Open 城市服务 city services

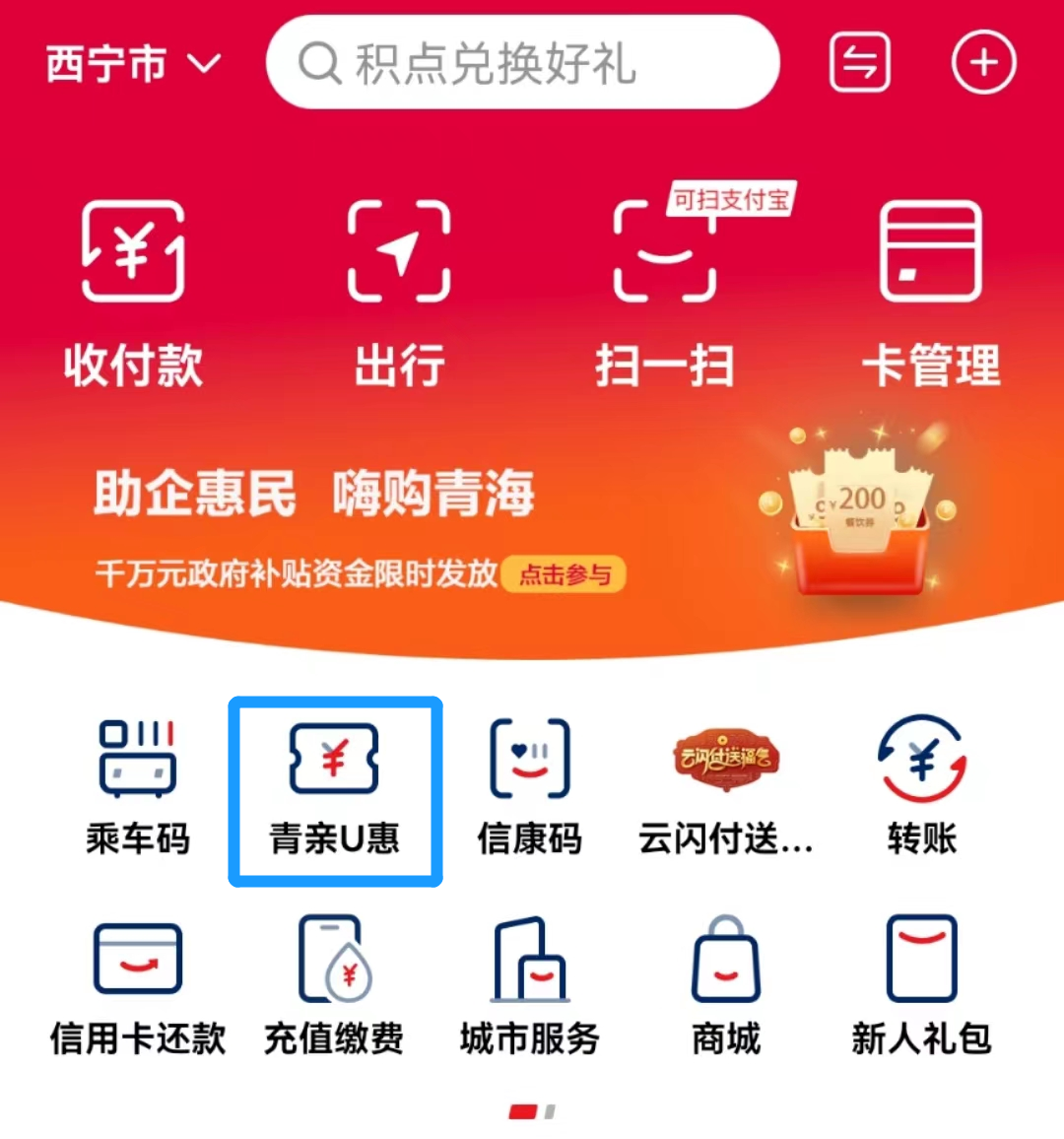(530, 985)
